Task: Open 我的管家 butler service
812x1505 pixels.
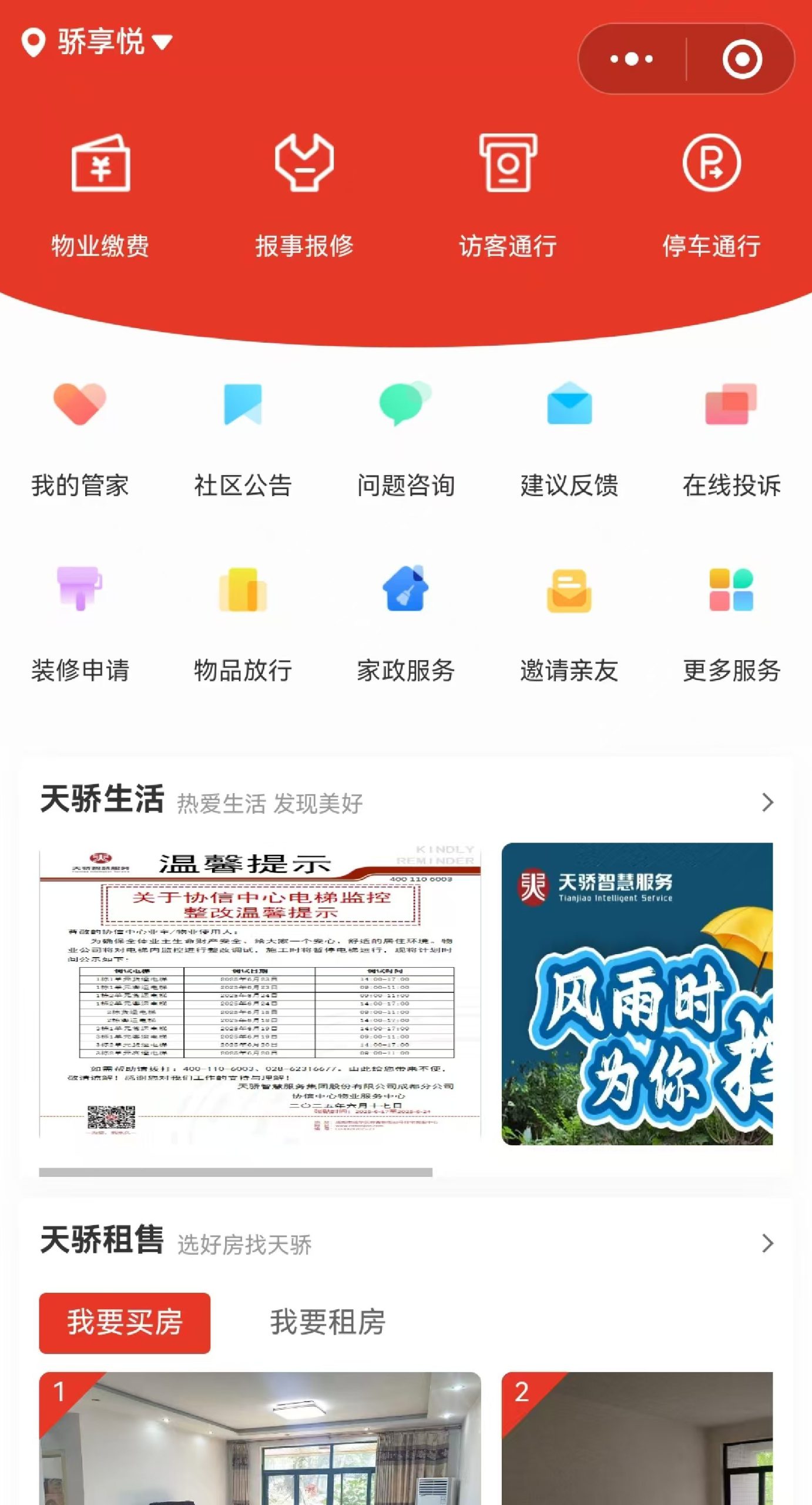Action: 80,438
